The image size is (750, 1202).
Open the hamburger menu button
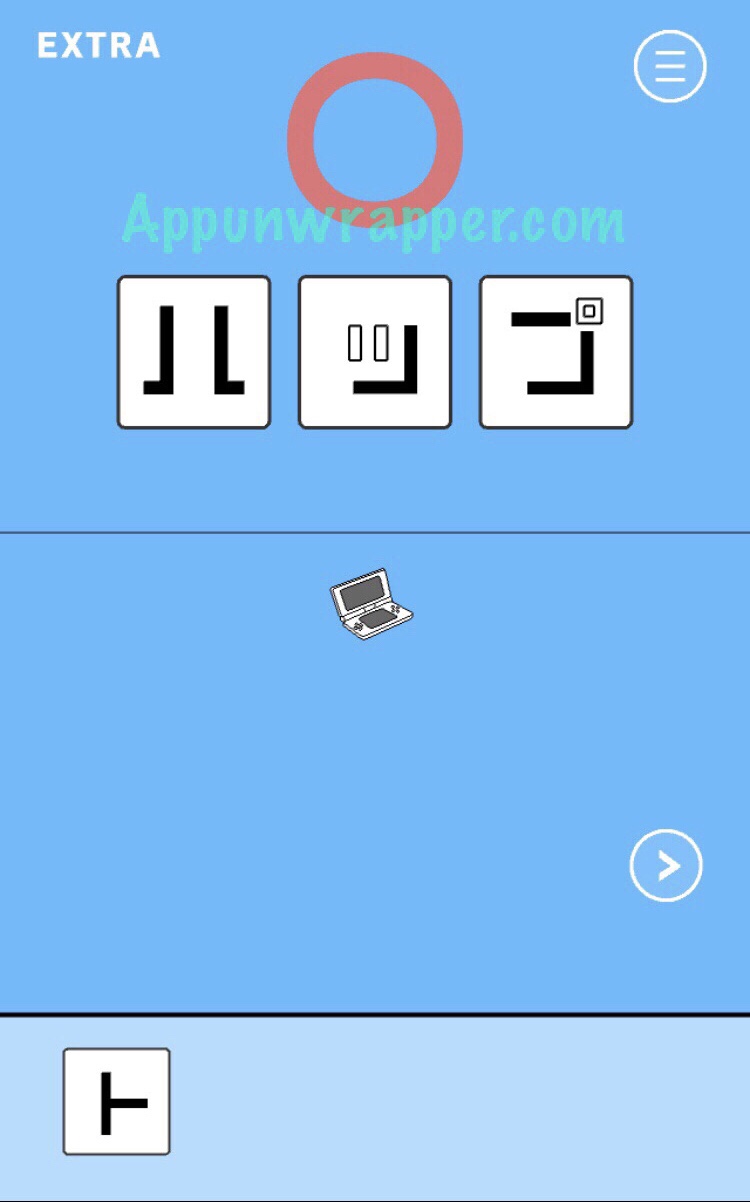pyautogui.click(x=670, y=66)
